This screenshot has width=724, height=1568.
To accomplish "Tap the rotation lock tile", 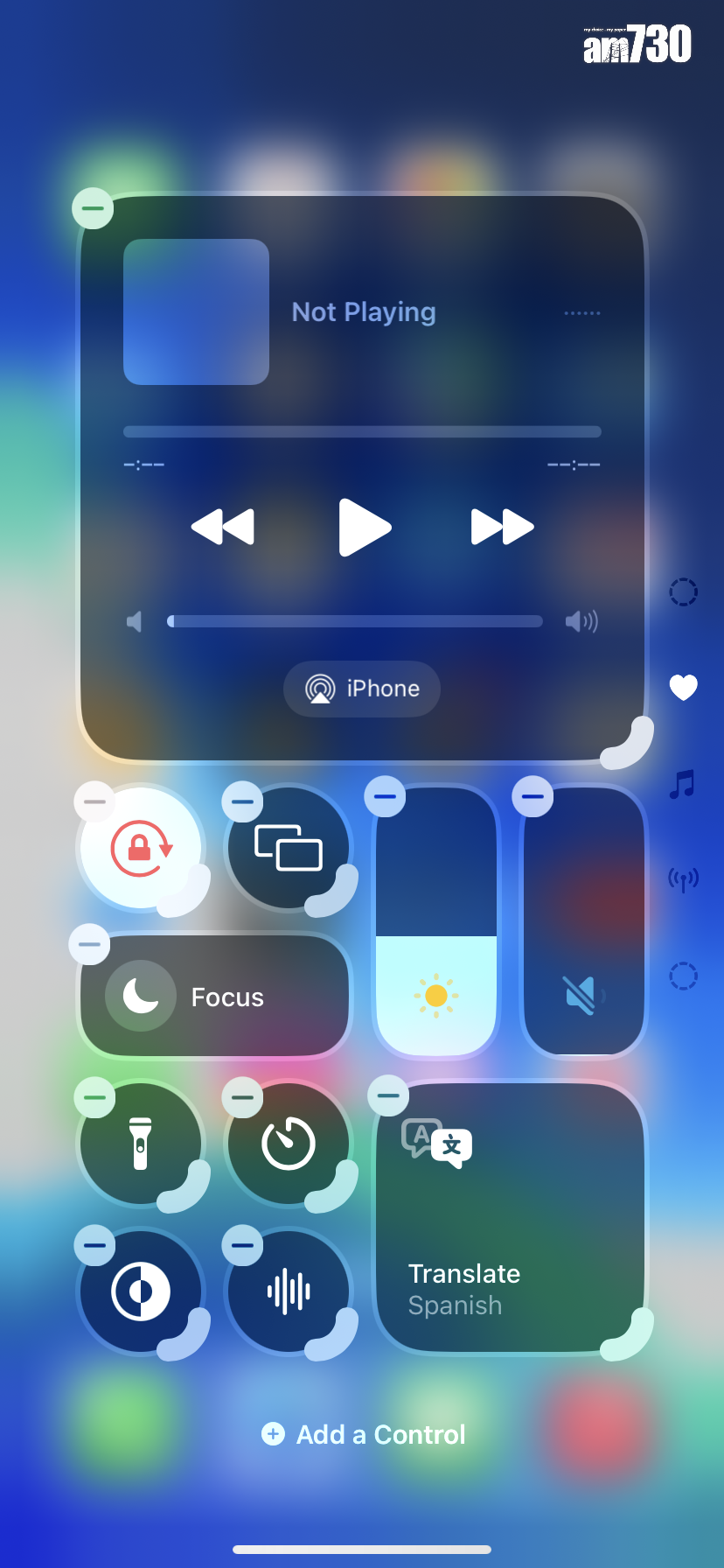I will tap(140, 849).
